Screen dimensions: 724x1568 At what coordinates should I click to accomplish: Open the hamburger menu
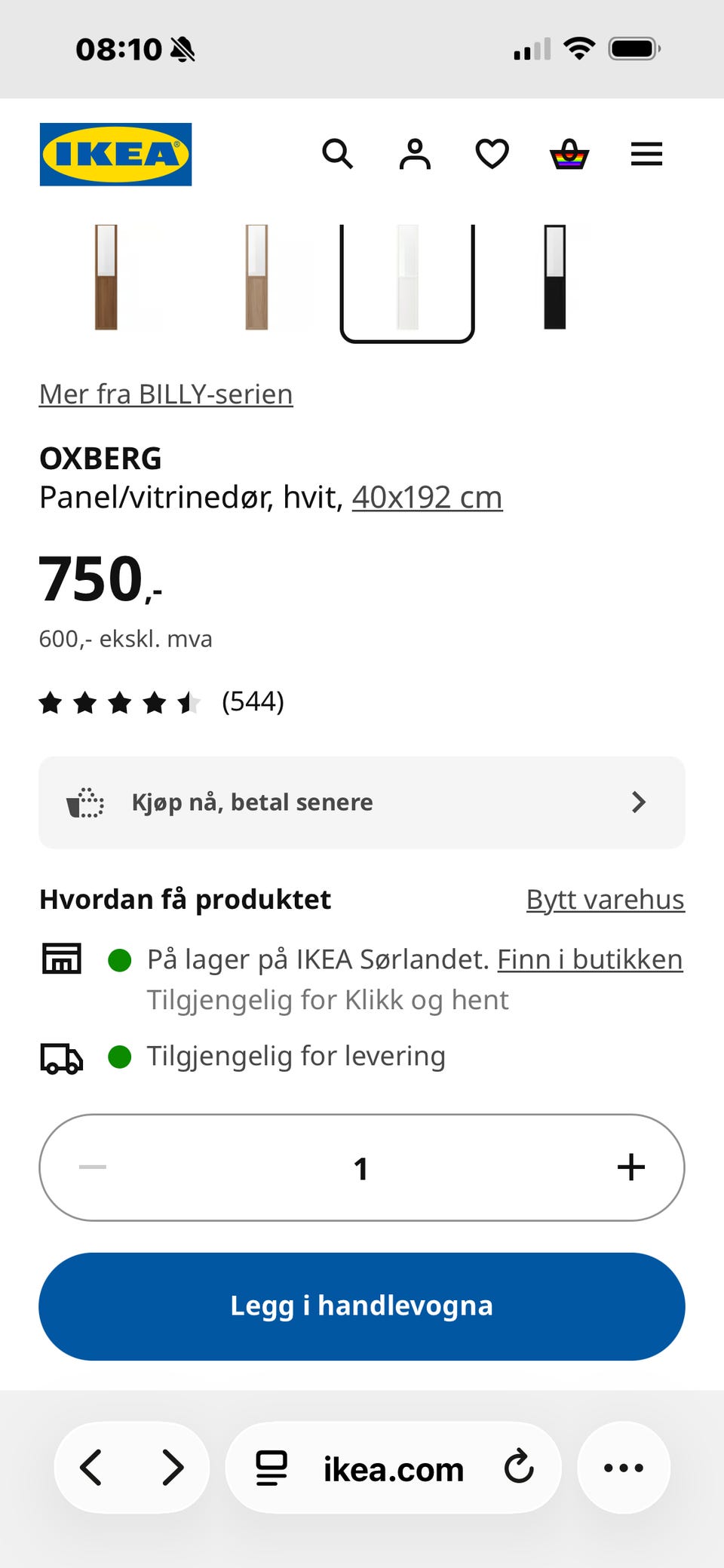coord(646,154)
